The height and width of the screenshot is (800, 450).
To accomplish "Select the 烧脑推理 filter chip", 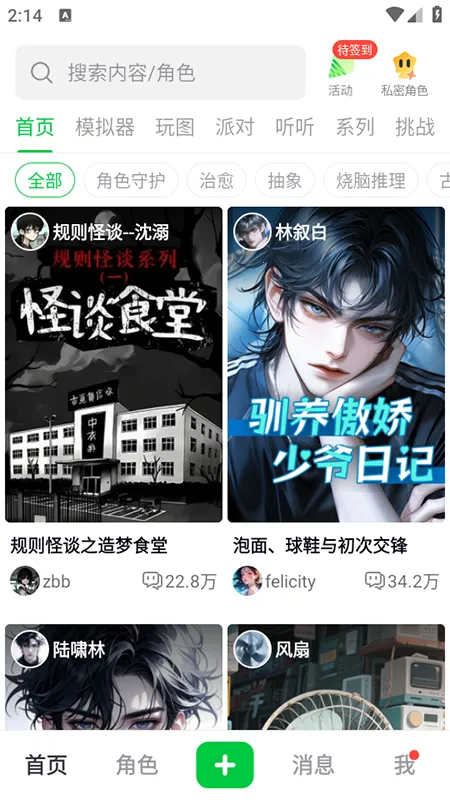I will pyautogui.click(x=371, y=180).
